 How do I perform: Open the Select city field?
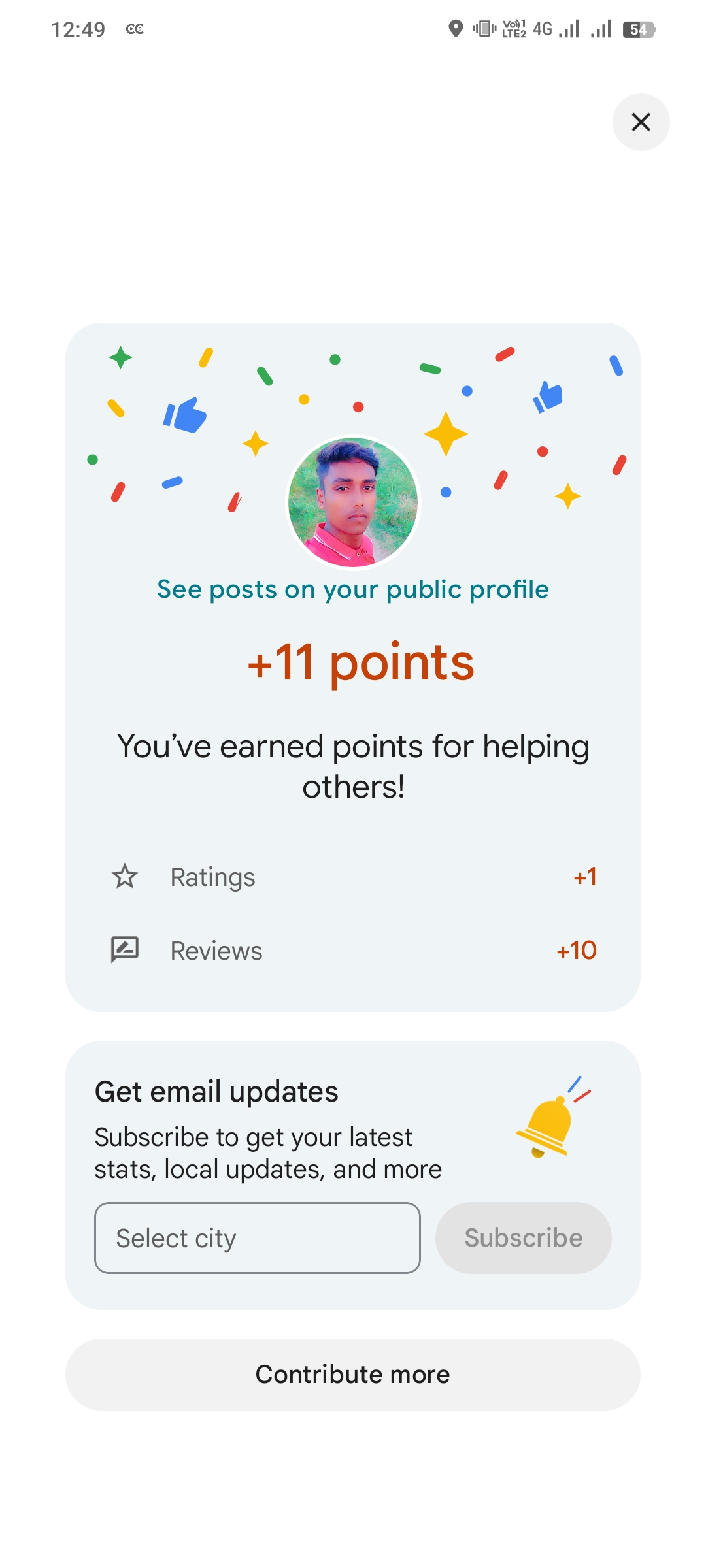pyautogui.click(x=258, y=1238)
